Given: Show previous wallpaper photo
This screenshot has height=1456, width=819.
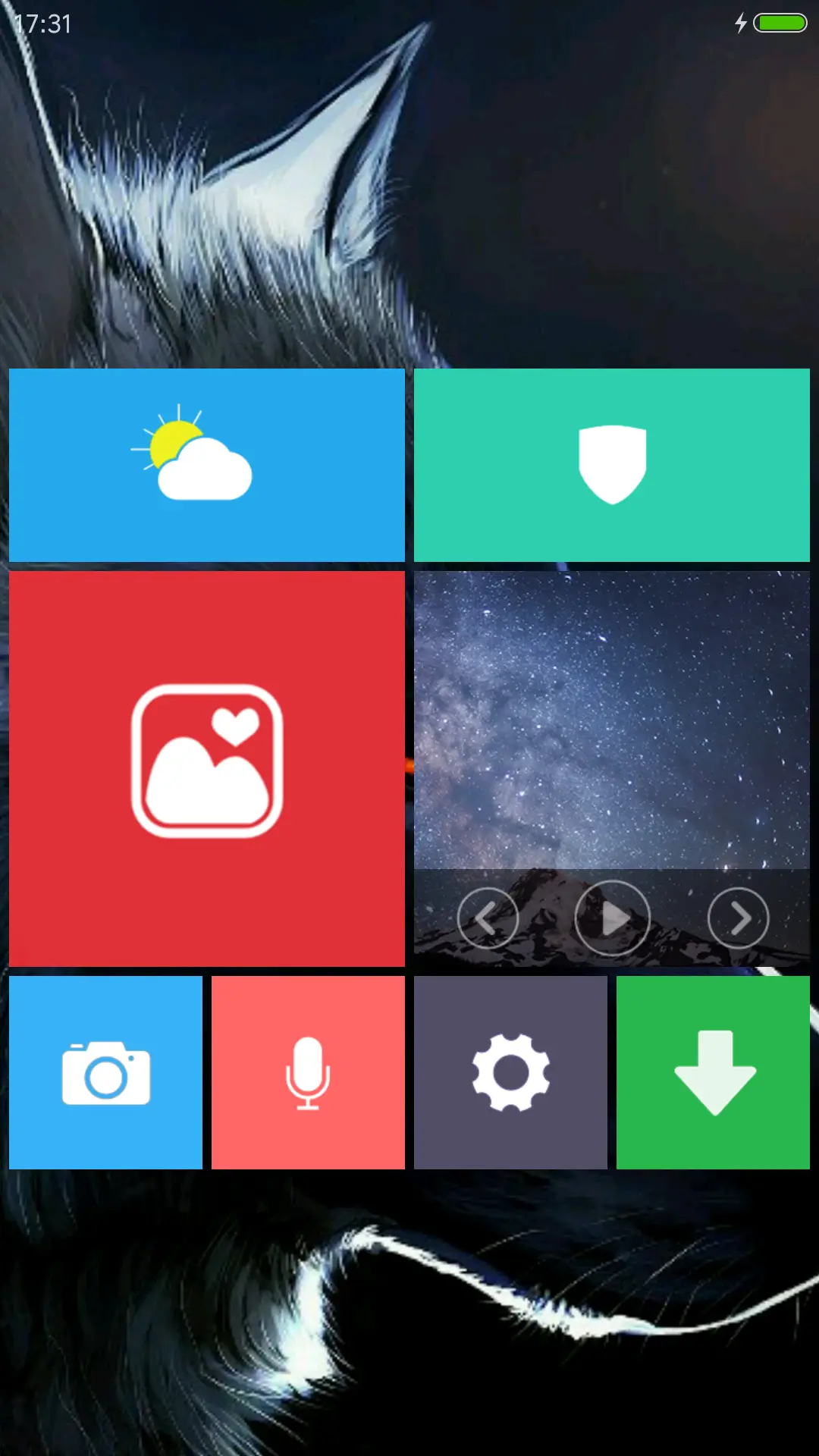Looking at the screenshot, I should pyautogui.click(x=488, y=918).
